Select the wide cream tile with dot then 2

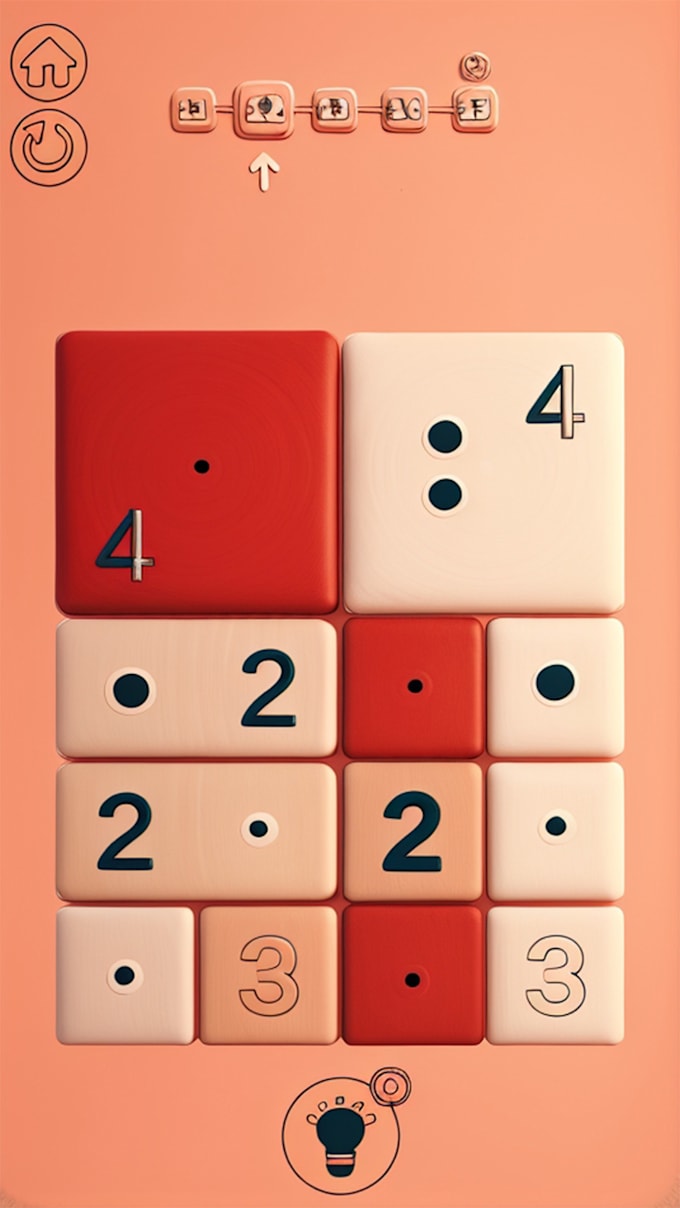197,688
